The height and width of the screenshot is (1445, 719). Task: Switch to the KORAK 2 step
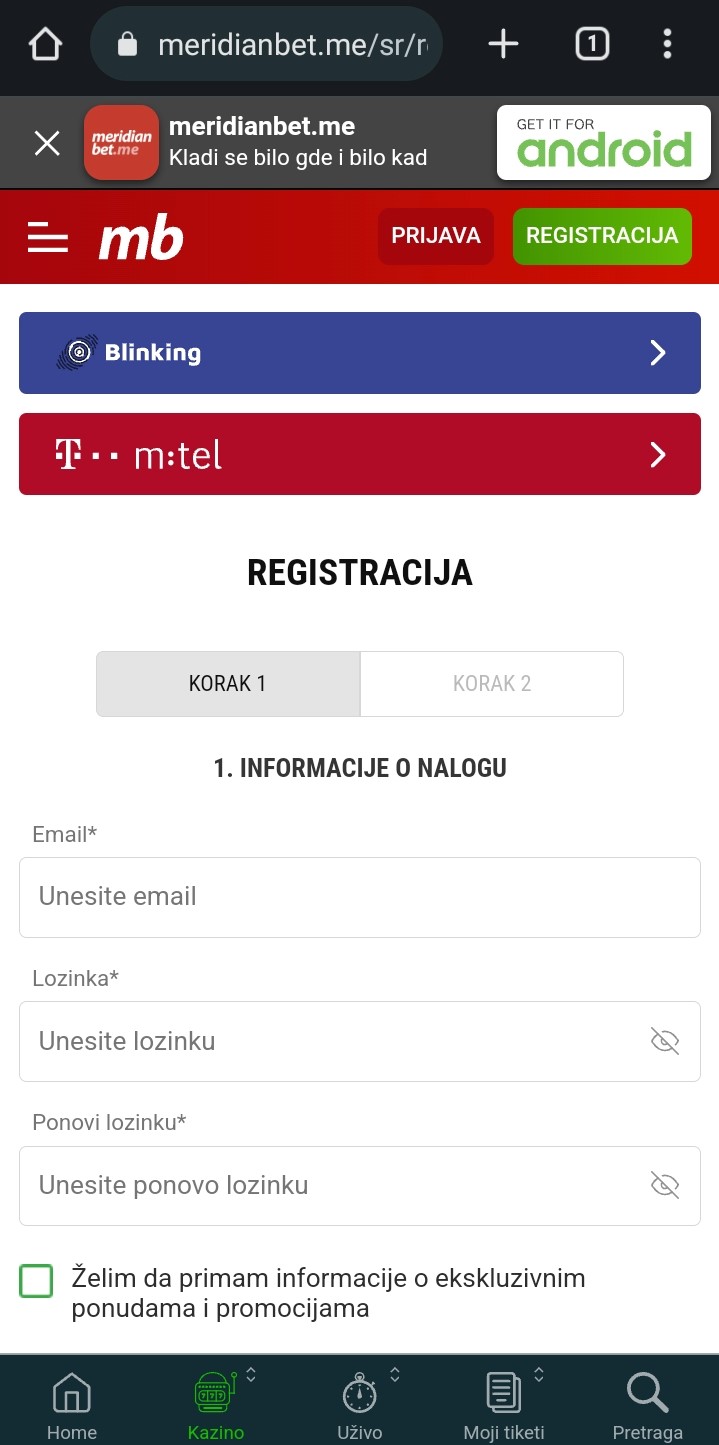click(492, 684)
